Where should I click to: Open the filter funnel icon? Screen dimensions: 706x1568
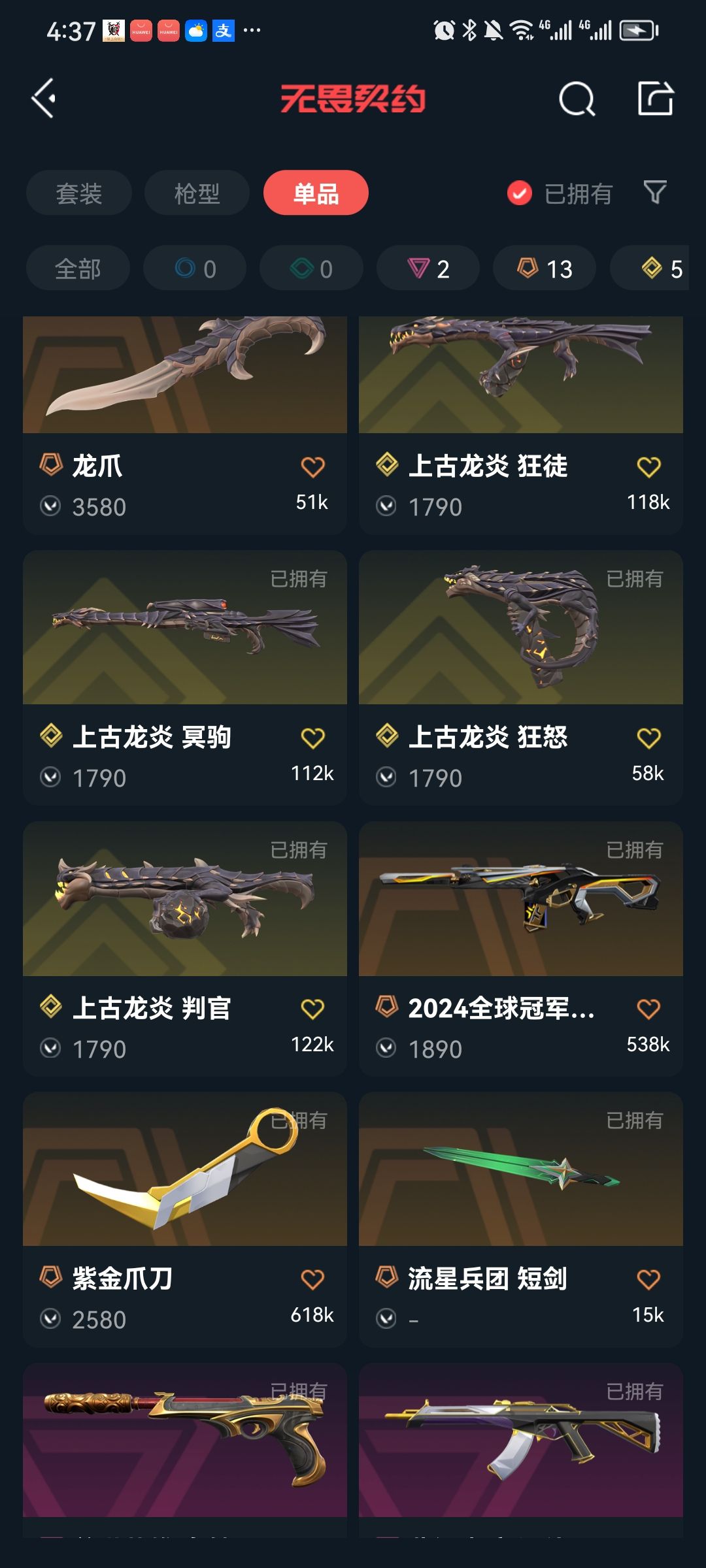[x=654, y=193]
